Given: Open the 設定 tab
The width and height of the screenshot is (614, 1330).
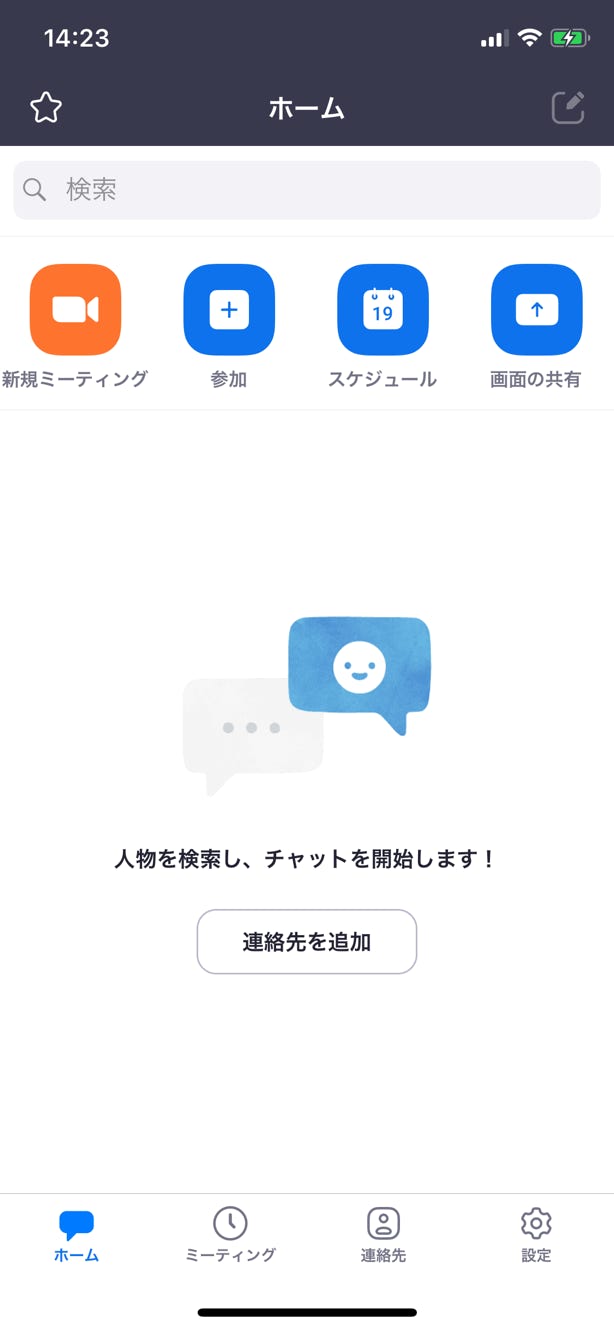Looking at the screenshot, I should (536, 1235).
